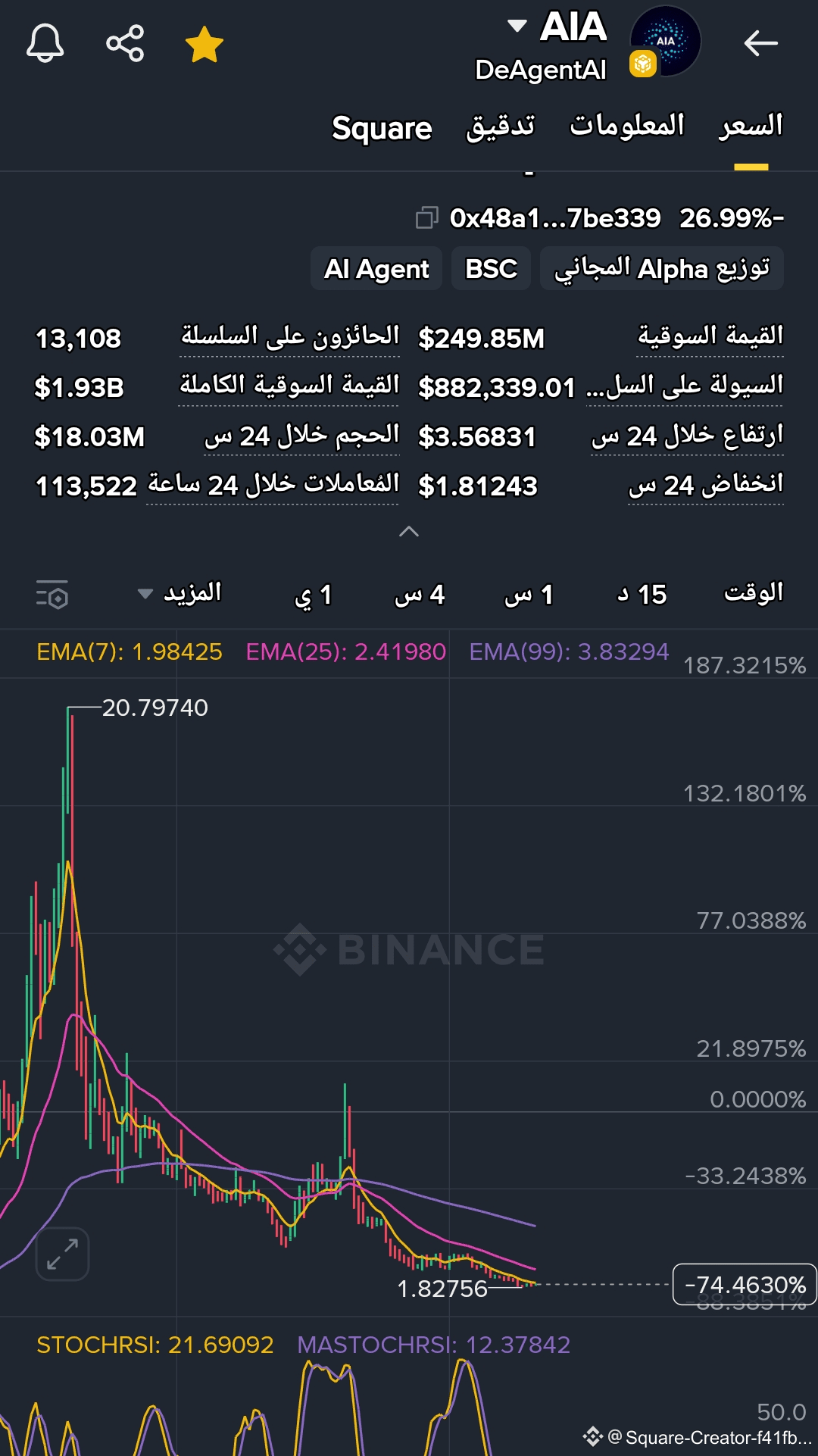
Task: Go back using the arrow
Action: click(760, 43)
